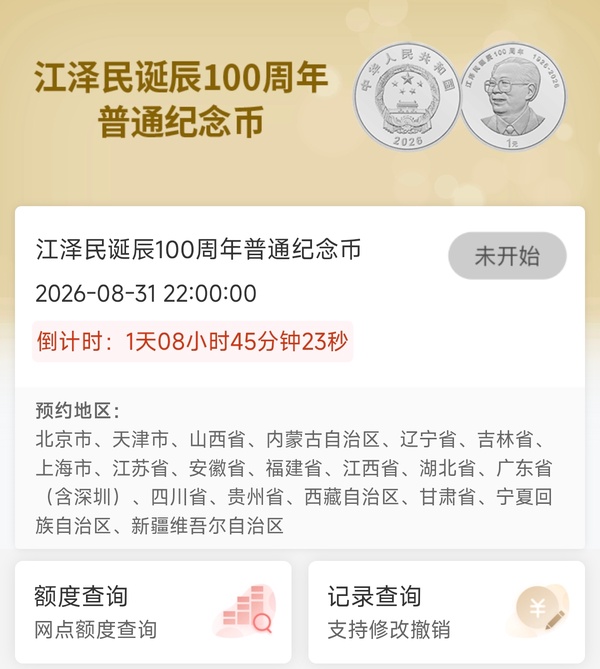Viewport: 600px width, 669px height.
Task: Open 记录查询 record lookup card
Action: click(x=446, y=612)
